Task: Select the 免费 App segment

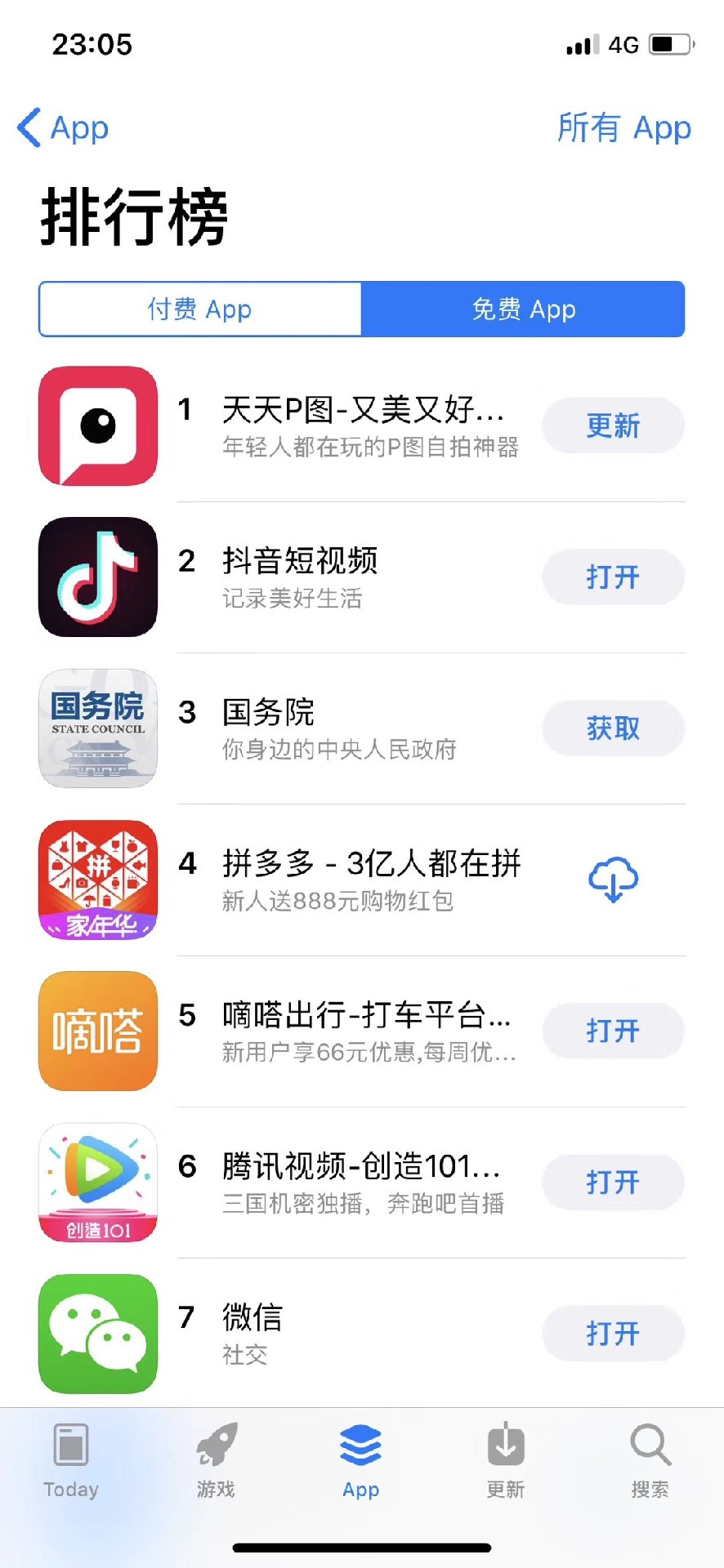Action: [x=523, y=309]
